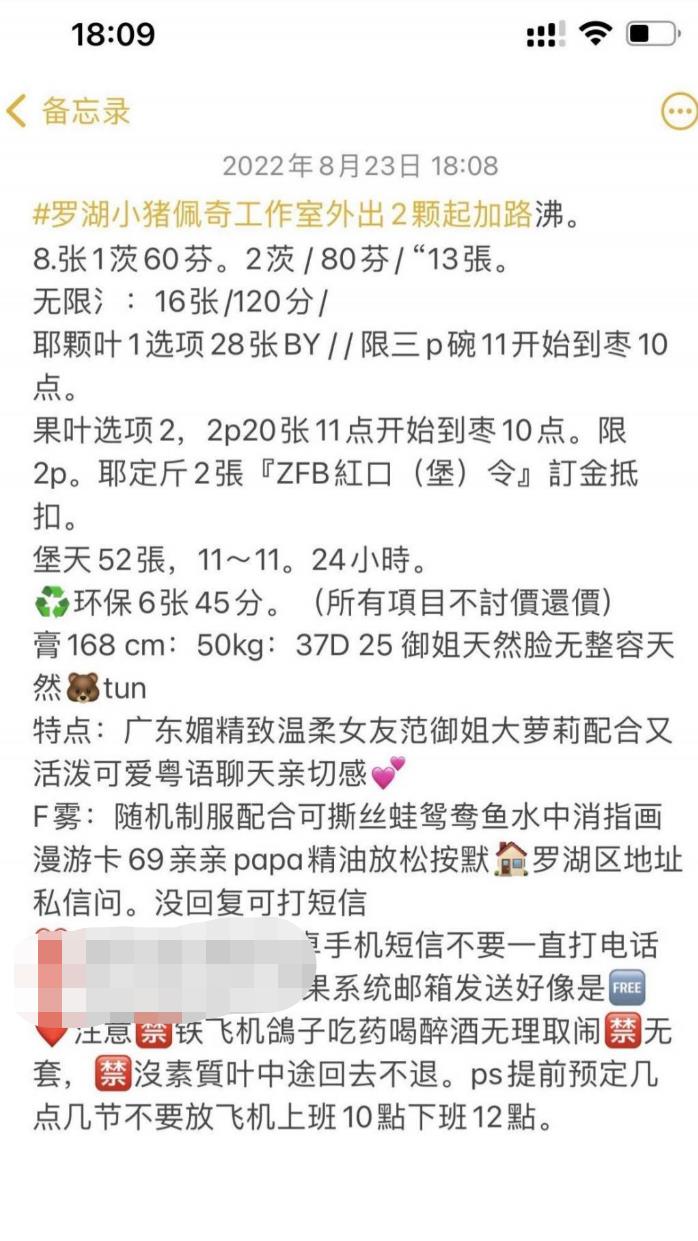The height and width of the screenshot is (1241, 698).
Task: Go back to 备忘录 notes list
Action: pos(68,111)
